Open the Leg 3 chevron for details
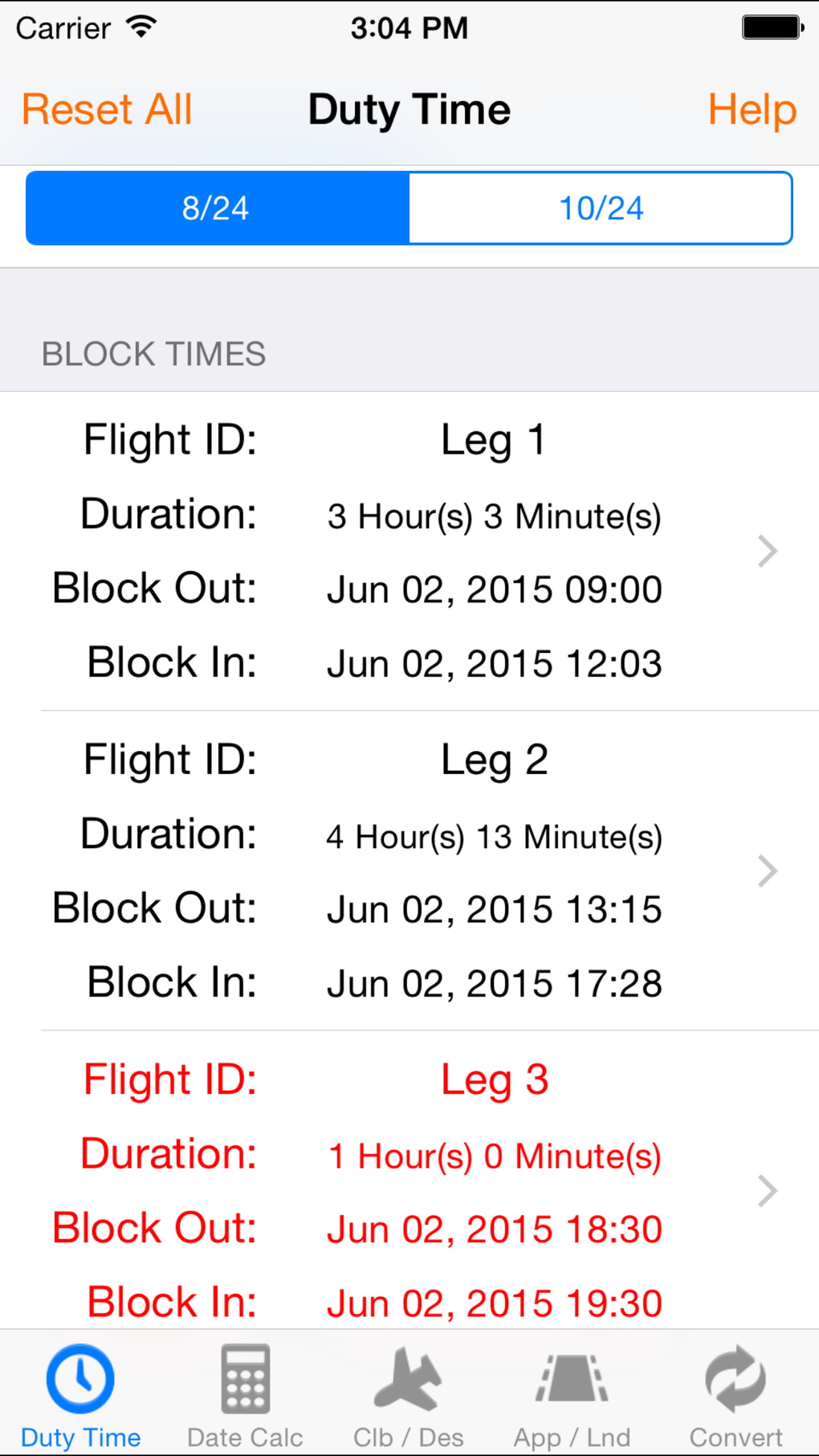819x1456 pixels. point(766,1191)
